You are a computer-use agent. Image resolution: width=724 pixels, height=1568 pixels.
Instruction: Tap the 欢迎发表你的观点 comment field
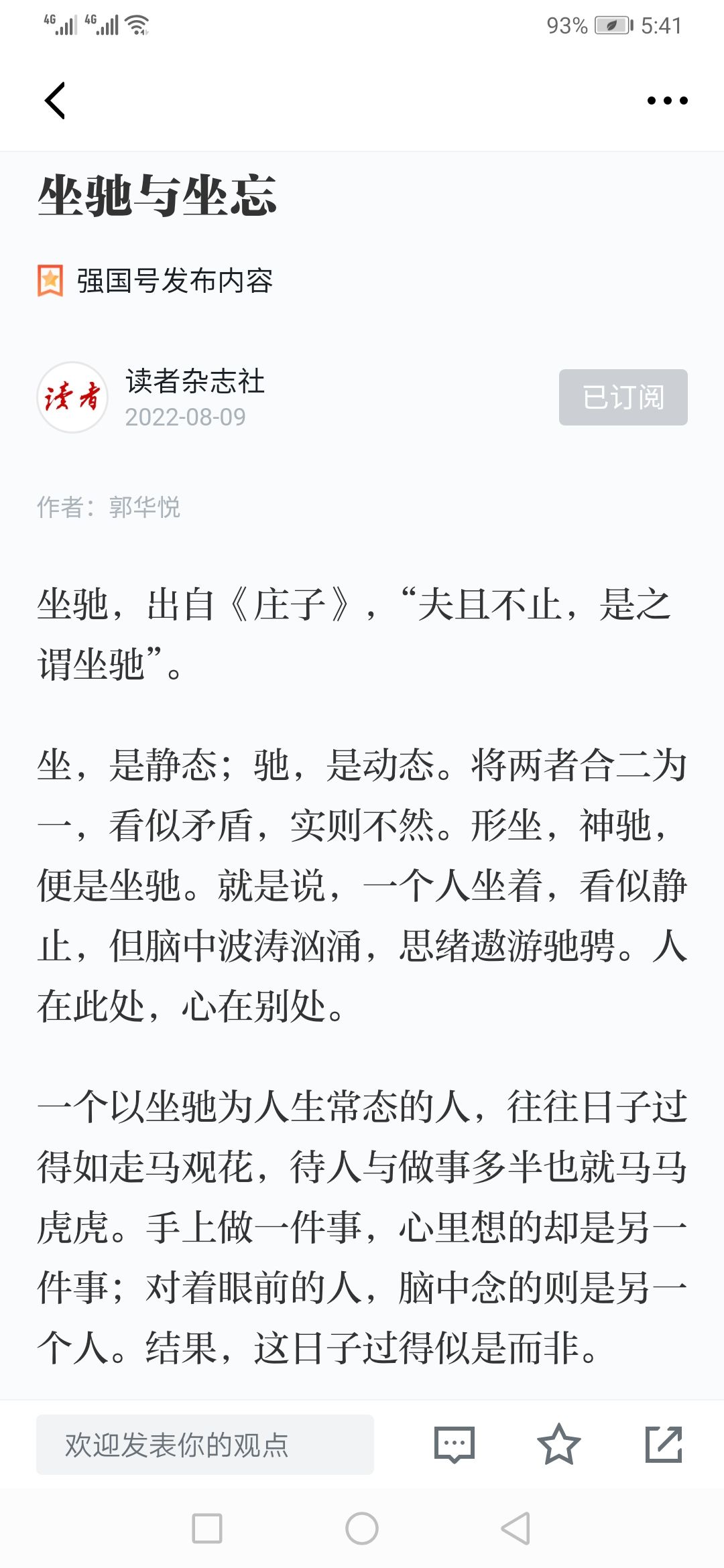pos(205,1445)
